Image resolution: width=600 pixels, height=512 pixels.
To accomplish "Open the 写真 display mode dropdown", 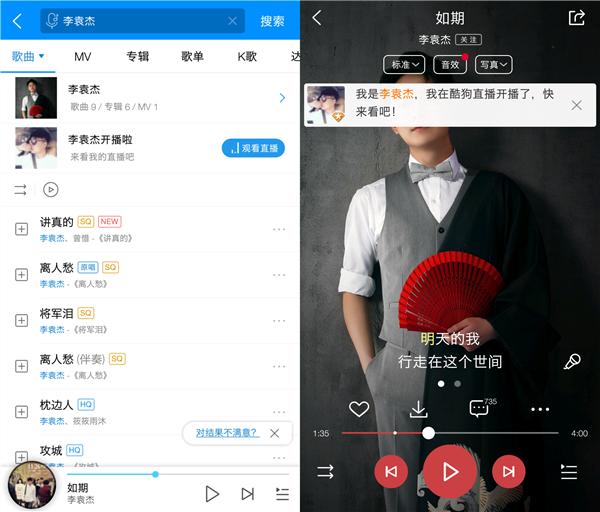I will pyautogui.click(x=492, y=64).
